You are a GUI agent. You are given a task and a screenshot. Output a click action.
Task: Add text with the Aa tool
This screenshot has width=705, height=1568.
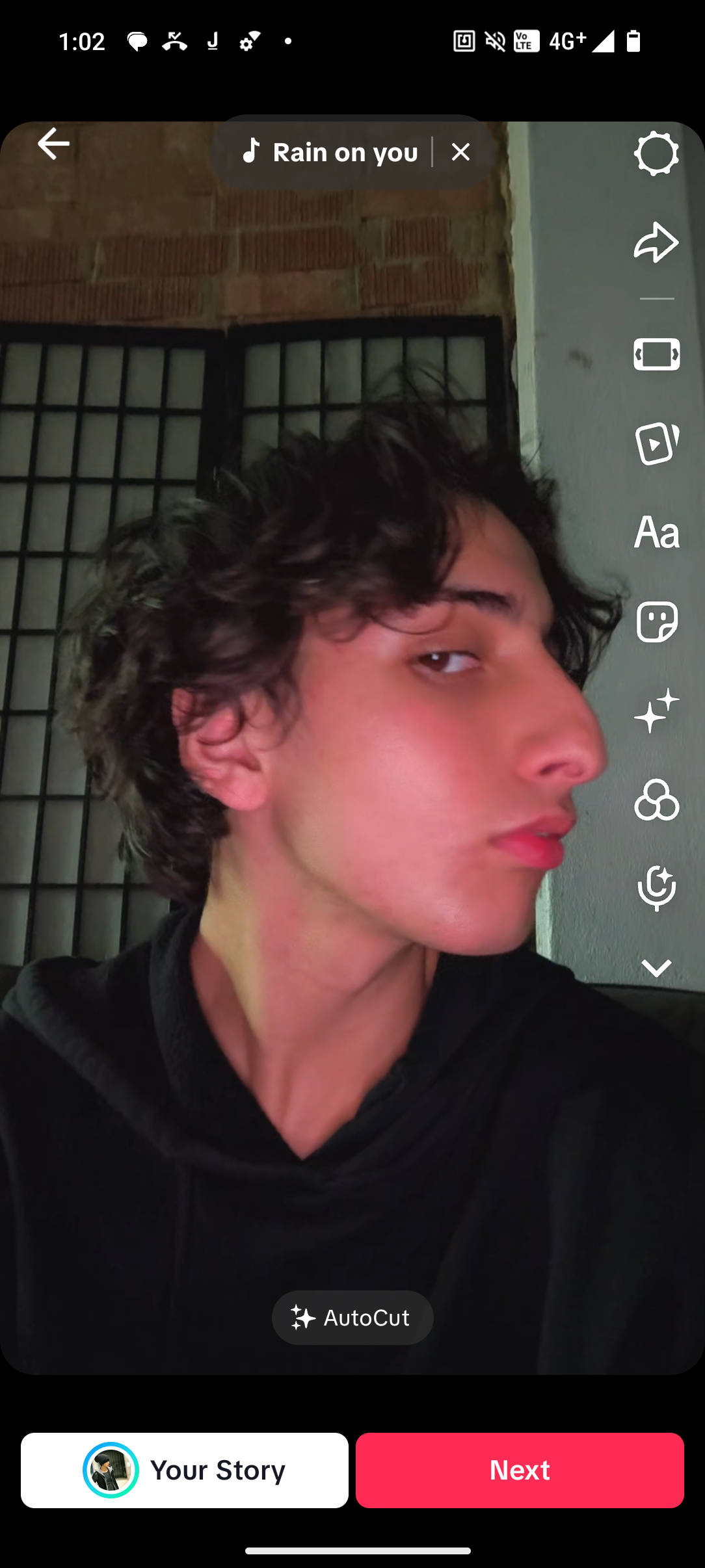(656, 532)
